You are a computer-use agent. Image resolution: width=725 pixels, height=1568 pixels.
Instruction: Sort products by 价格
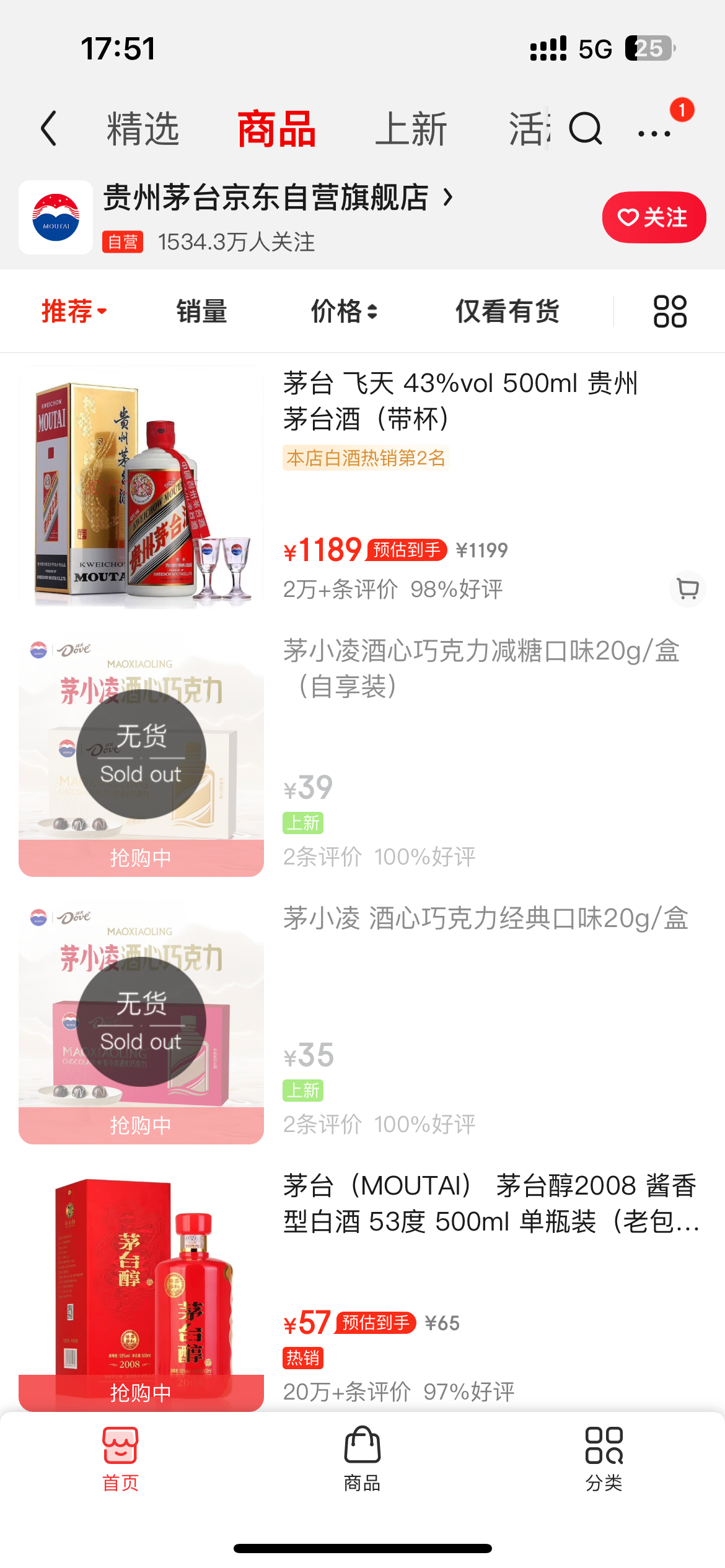point(344,311)
